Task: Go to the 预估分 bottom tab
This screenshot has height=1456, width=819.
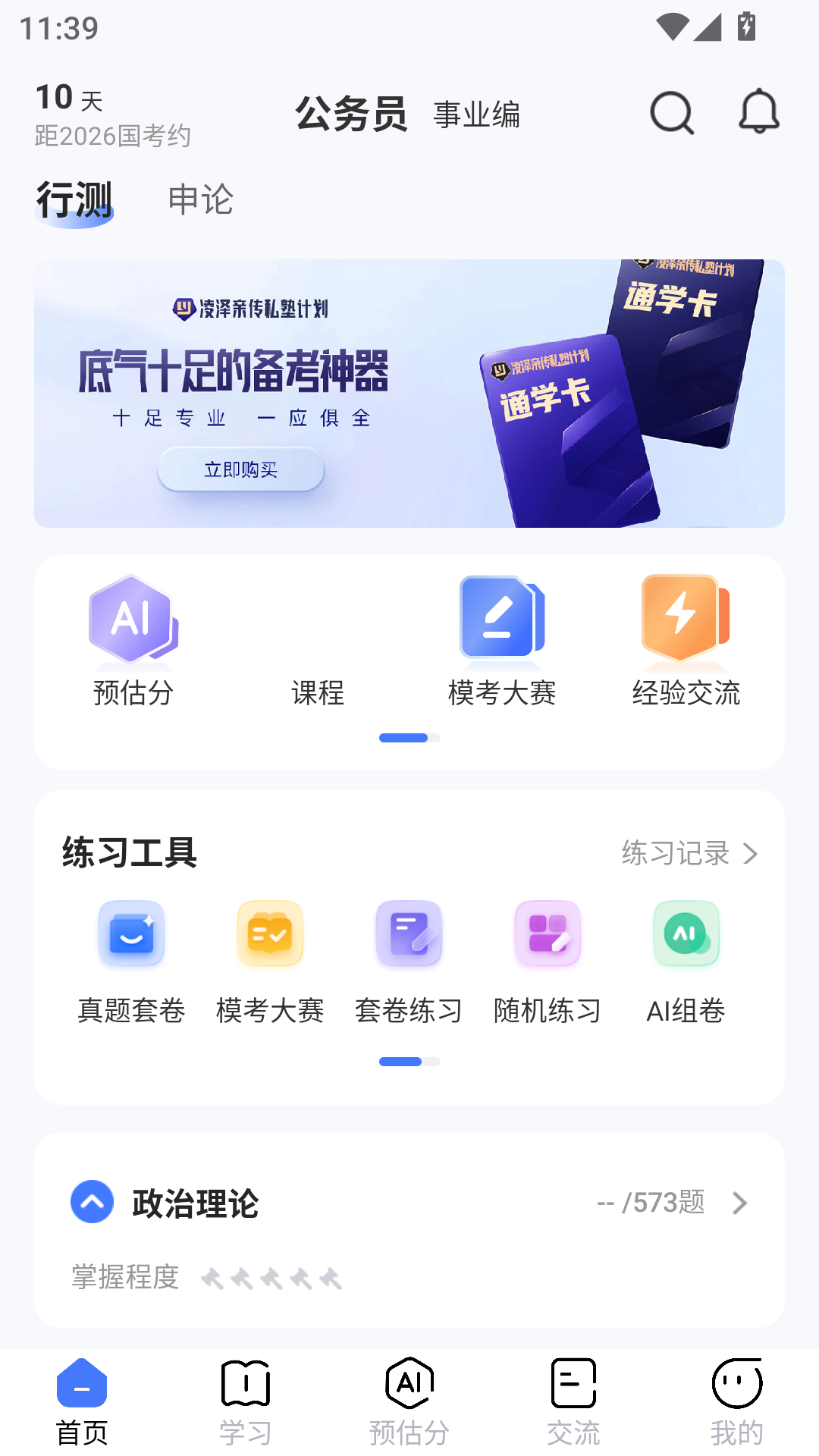Action: (409, 1403)
